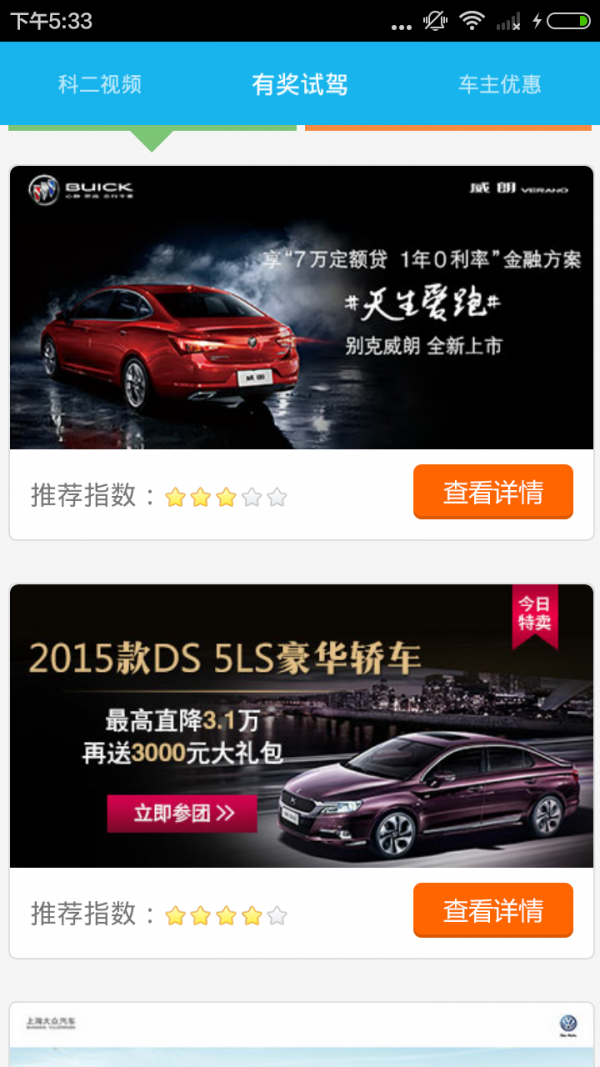The width and height of the screenshot is (600, 1067).
Task: Tap 查看详情 under the Buick ad
Action: [x=493, y=492]
